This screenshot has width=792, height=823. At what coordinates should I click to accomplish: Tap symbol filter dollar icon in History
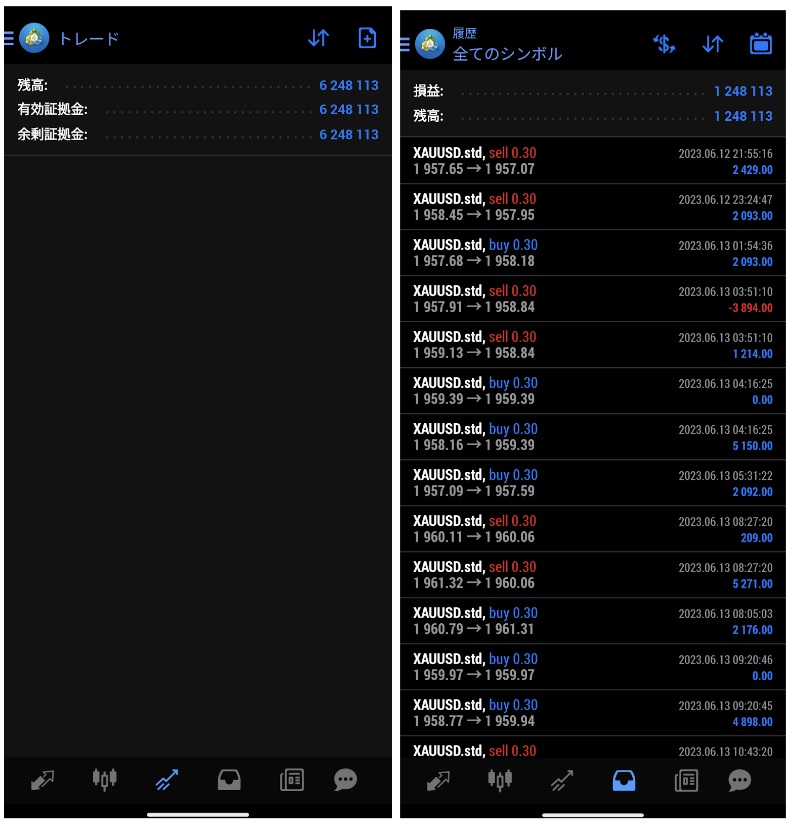pos(663,44)
